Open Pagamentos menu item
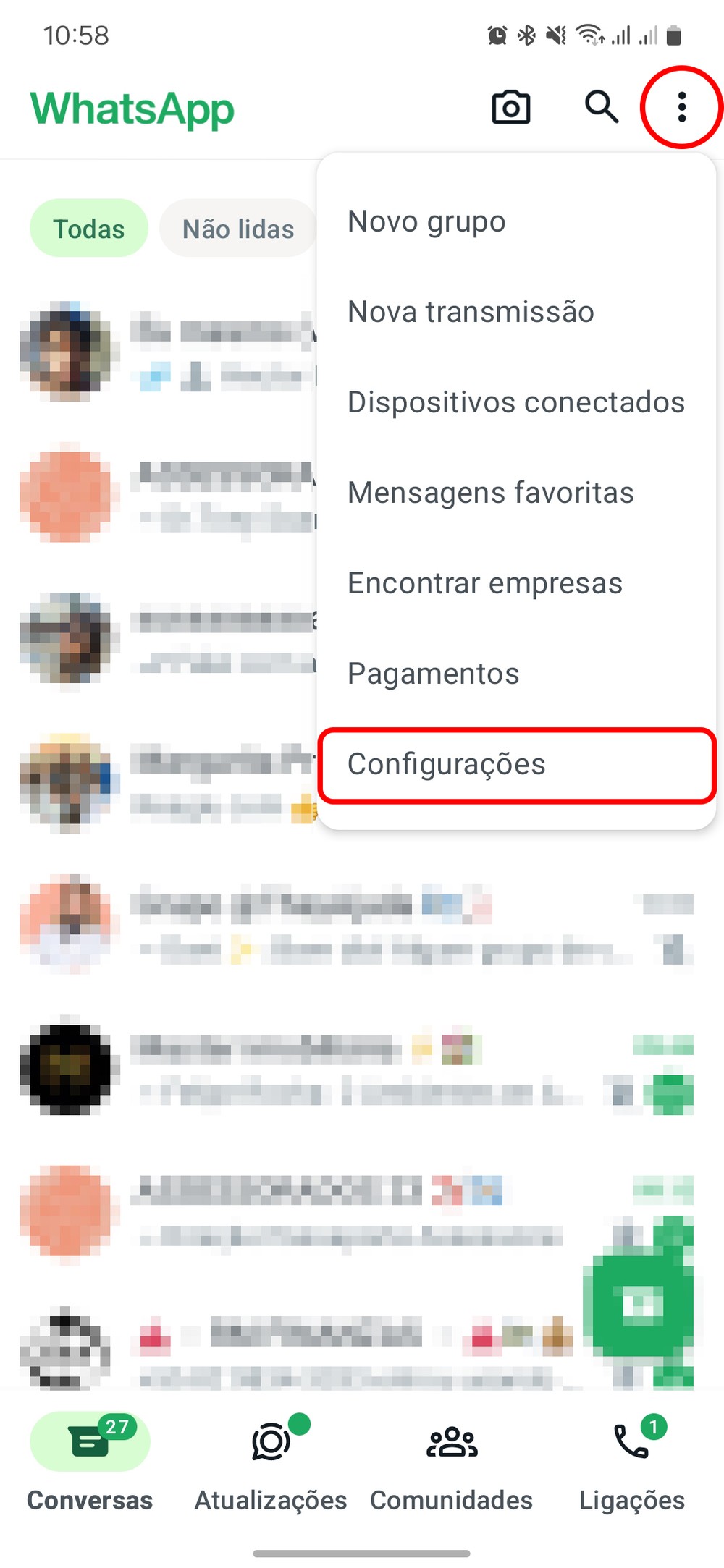Screen dimensions: 724x1568 click(x=433, y=674)
